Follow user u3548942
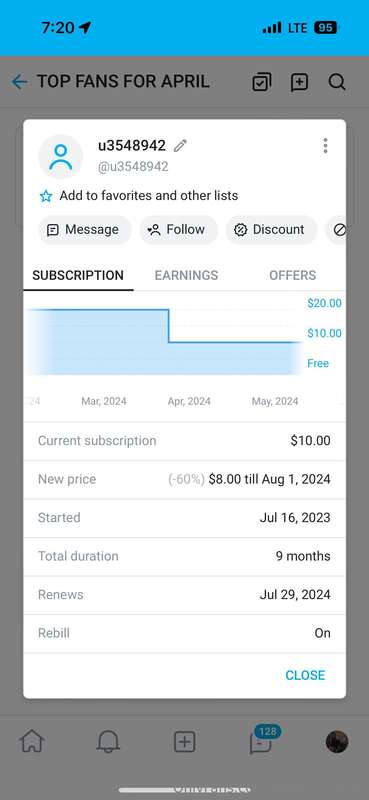Screen dimensions: 369x800 [x=179, y=230]
